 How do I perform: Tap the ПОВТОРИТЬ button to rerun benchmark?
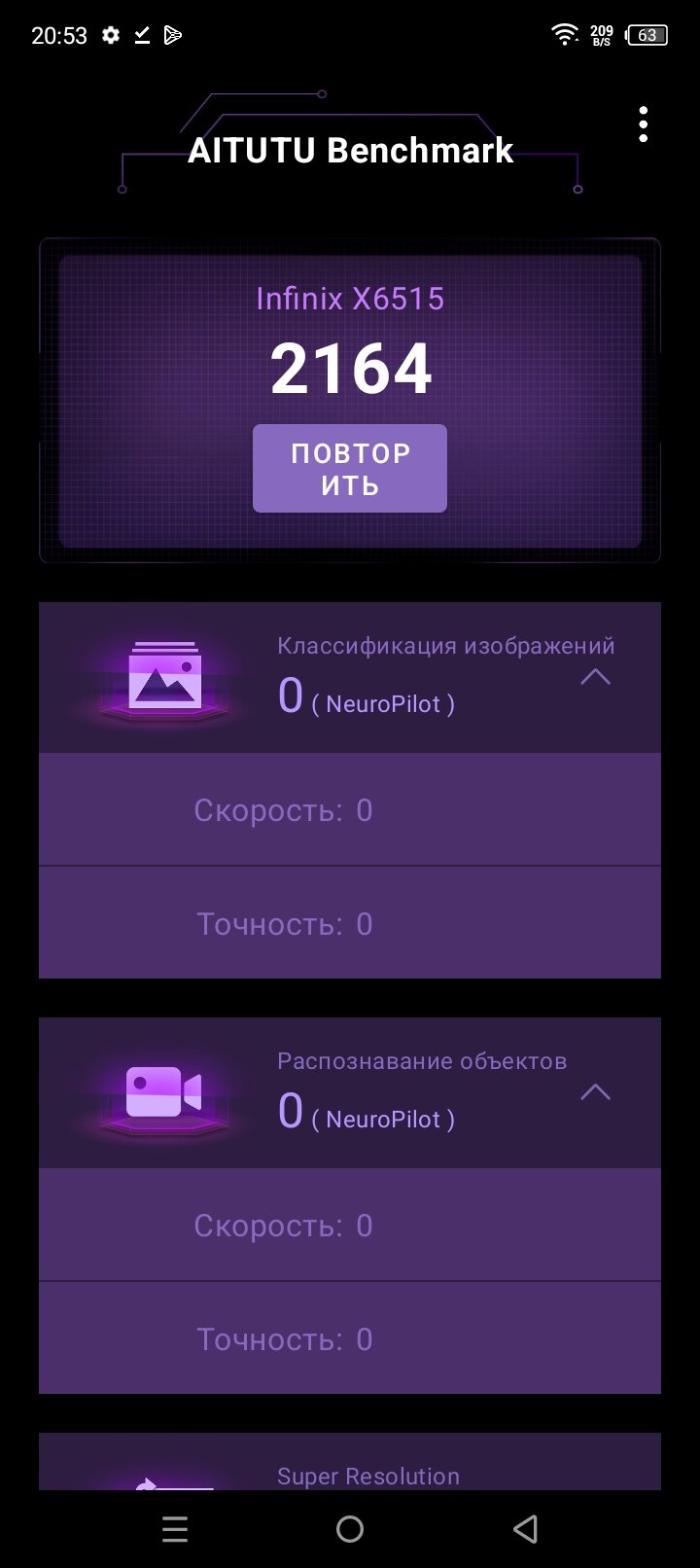350,468
